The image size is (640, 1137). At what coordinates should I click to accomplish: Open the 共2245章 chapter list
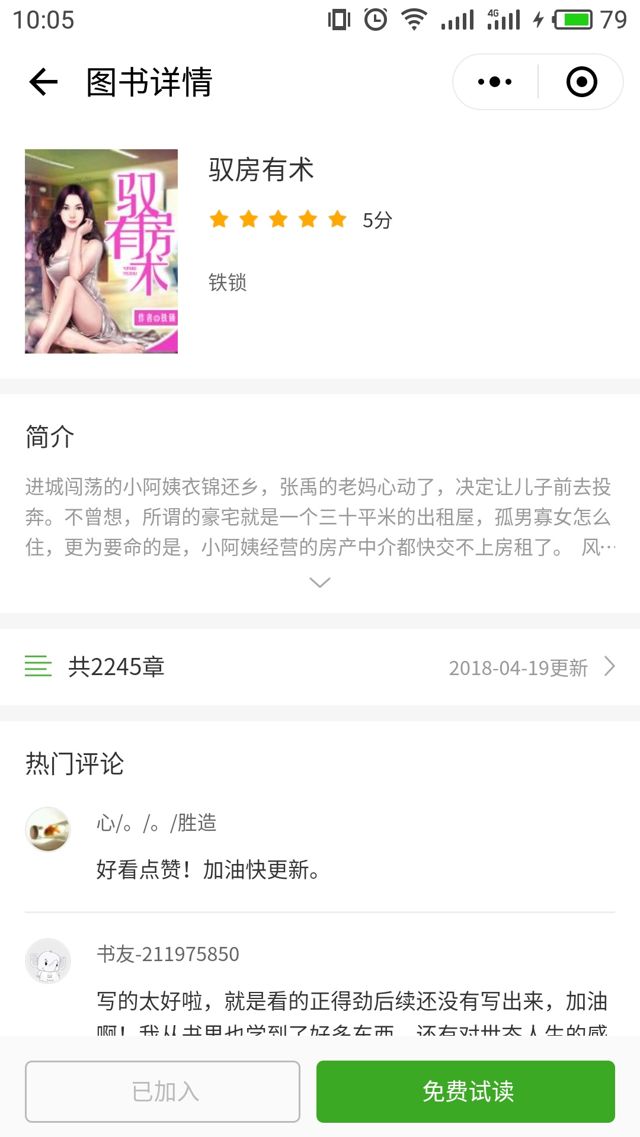pos(320,667)
